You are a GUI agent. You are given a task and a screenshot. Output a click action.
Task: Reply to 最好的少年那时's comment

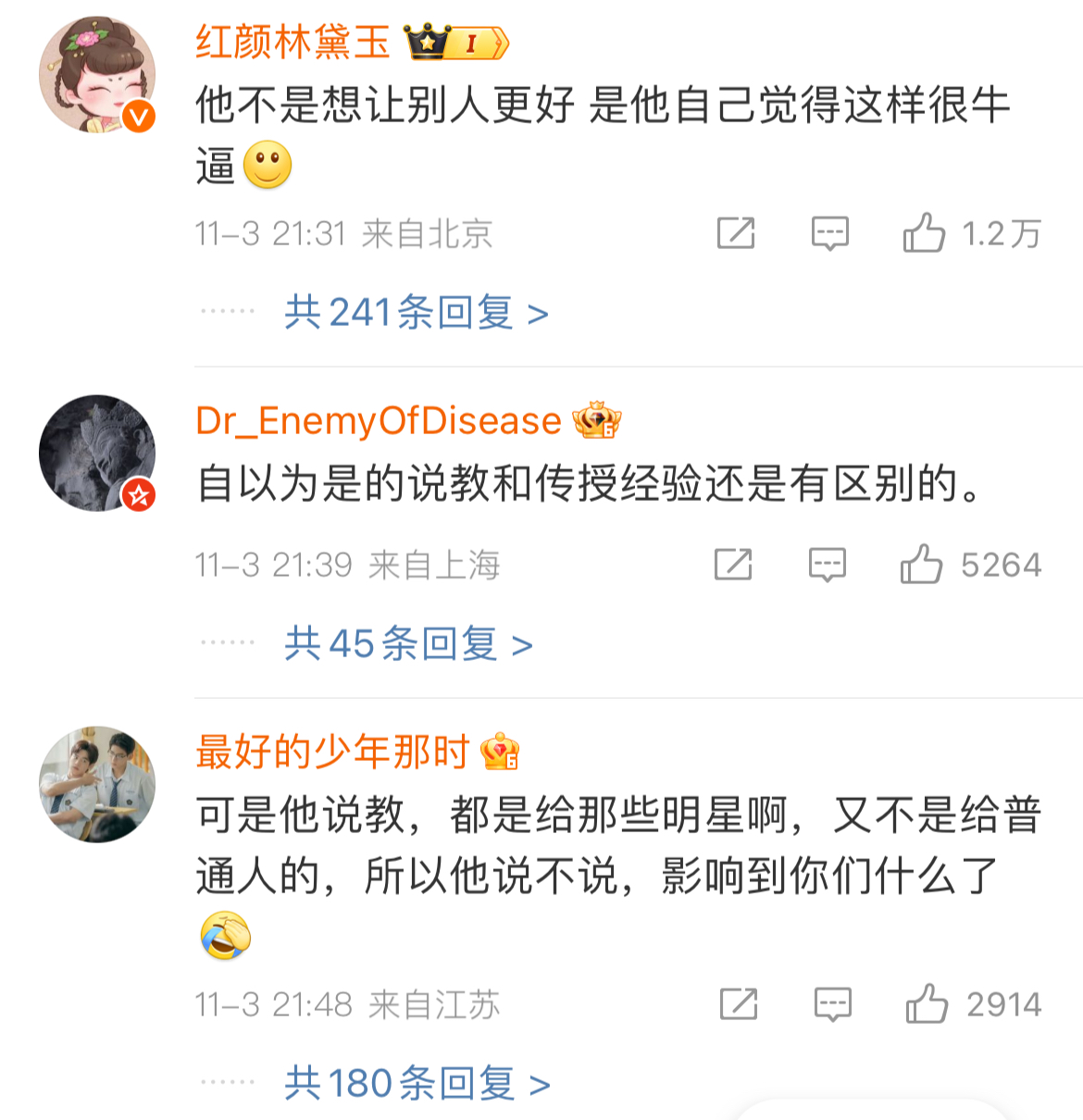(832, 1003)
